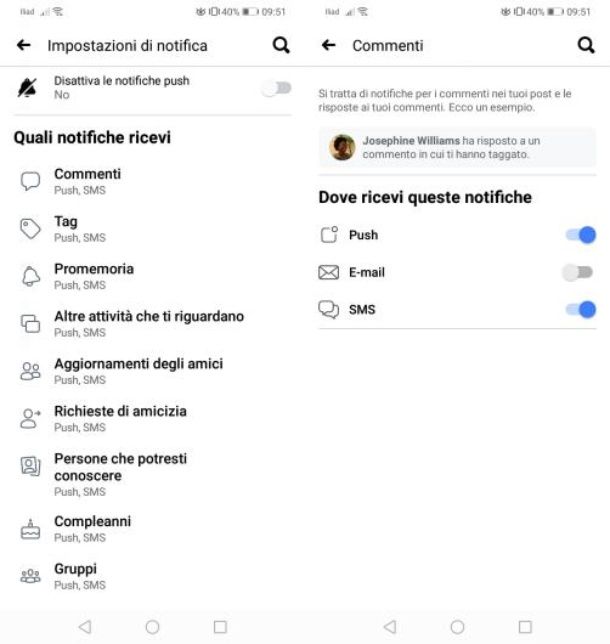The image size is (610, 644).
Task: Tap search icon on Commenti screen
Action: pos(586,46)
